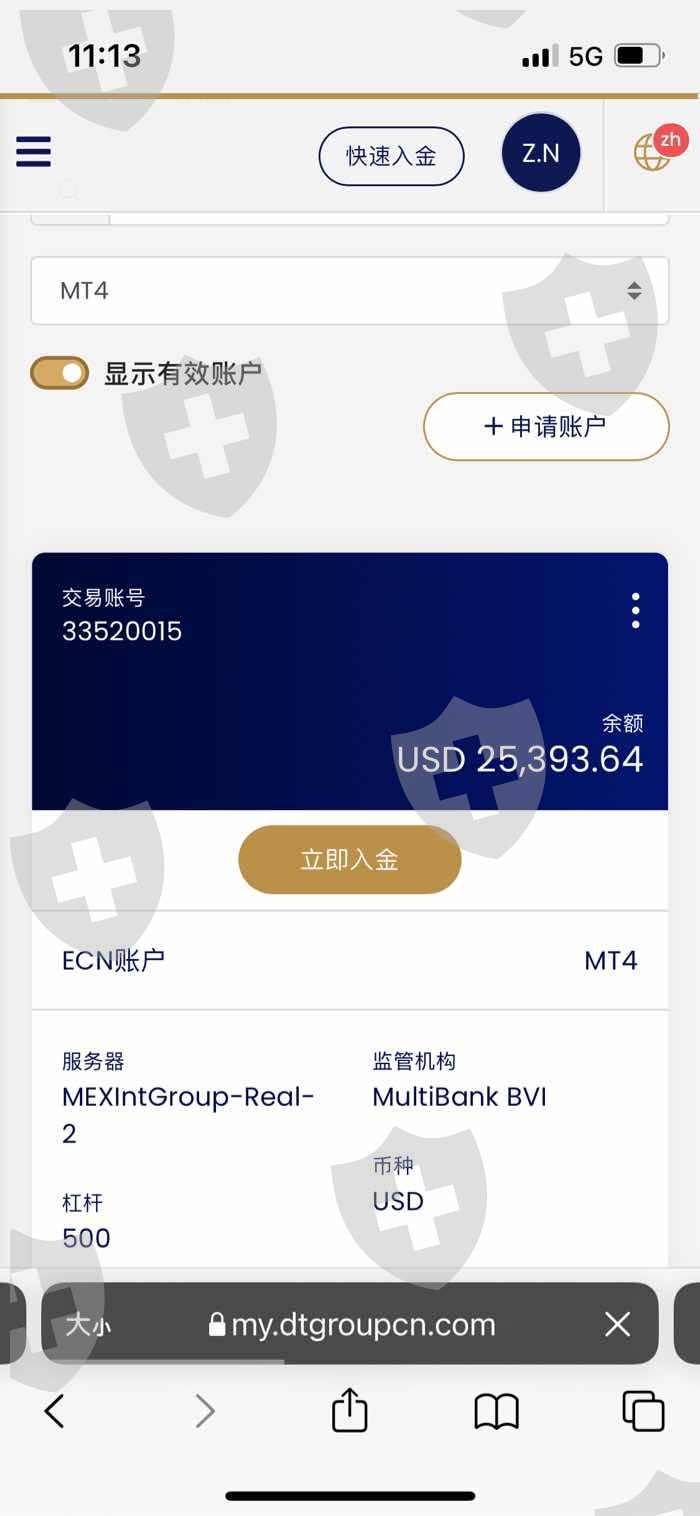
Task: Change language via the globe icon
Action: point(655,150)
